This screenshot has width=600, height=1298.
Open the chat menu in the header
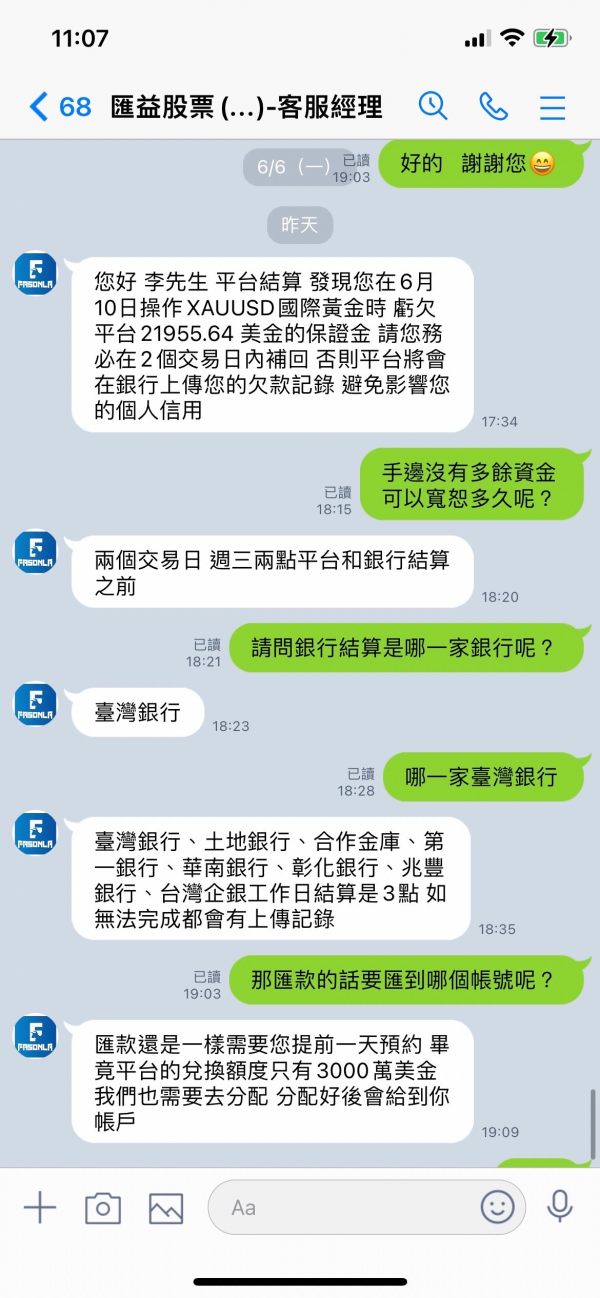coord(552,107)
